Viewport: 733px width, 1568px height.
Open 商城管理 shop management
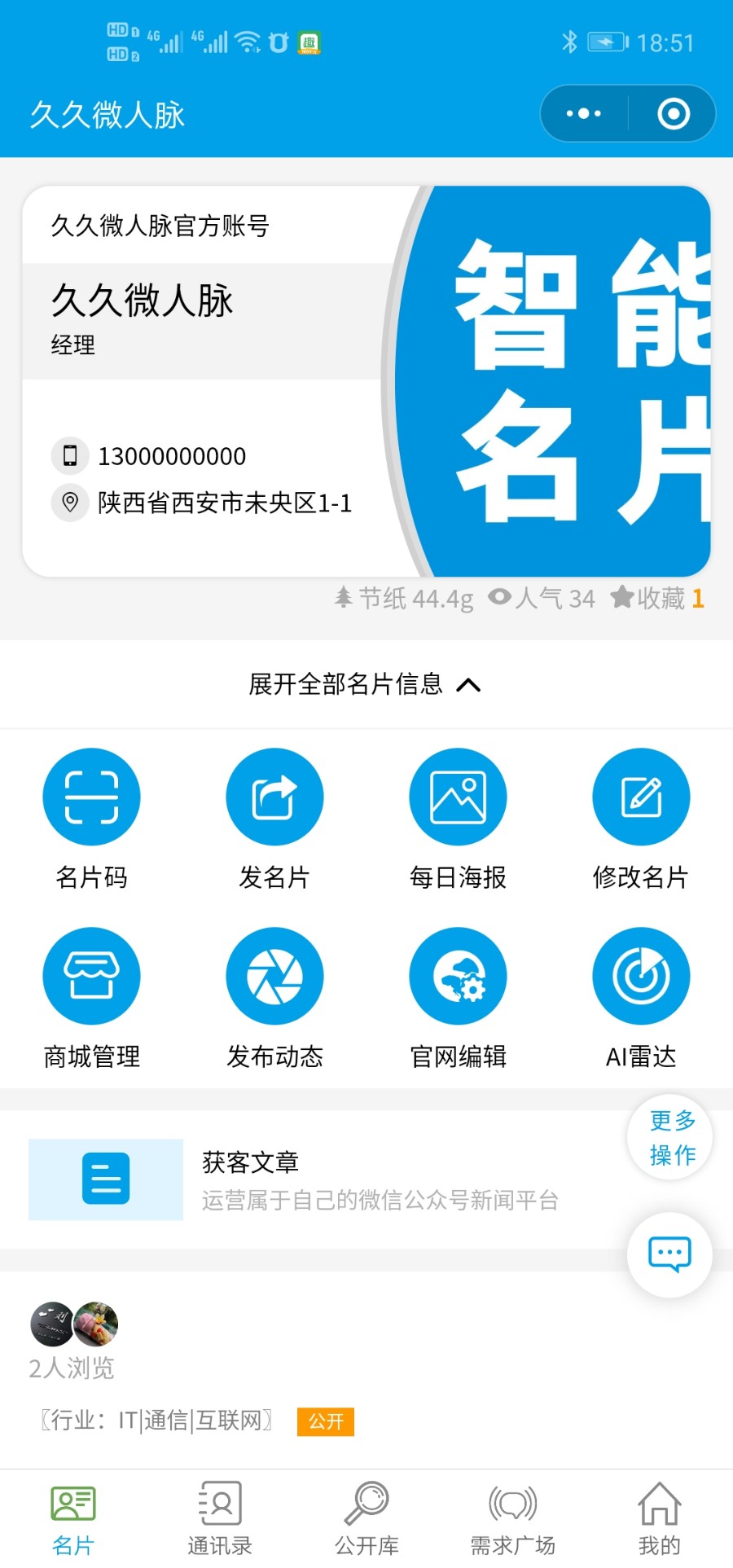91,975
